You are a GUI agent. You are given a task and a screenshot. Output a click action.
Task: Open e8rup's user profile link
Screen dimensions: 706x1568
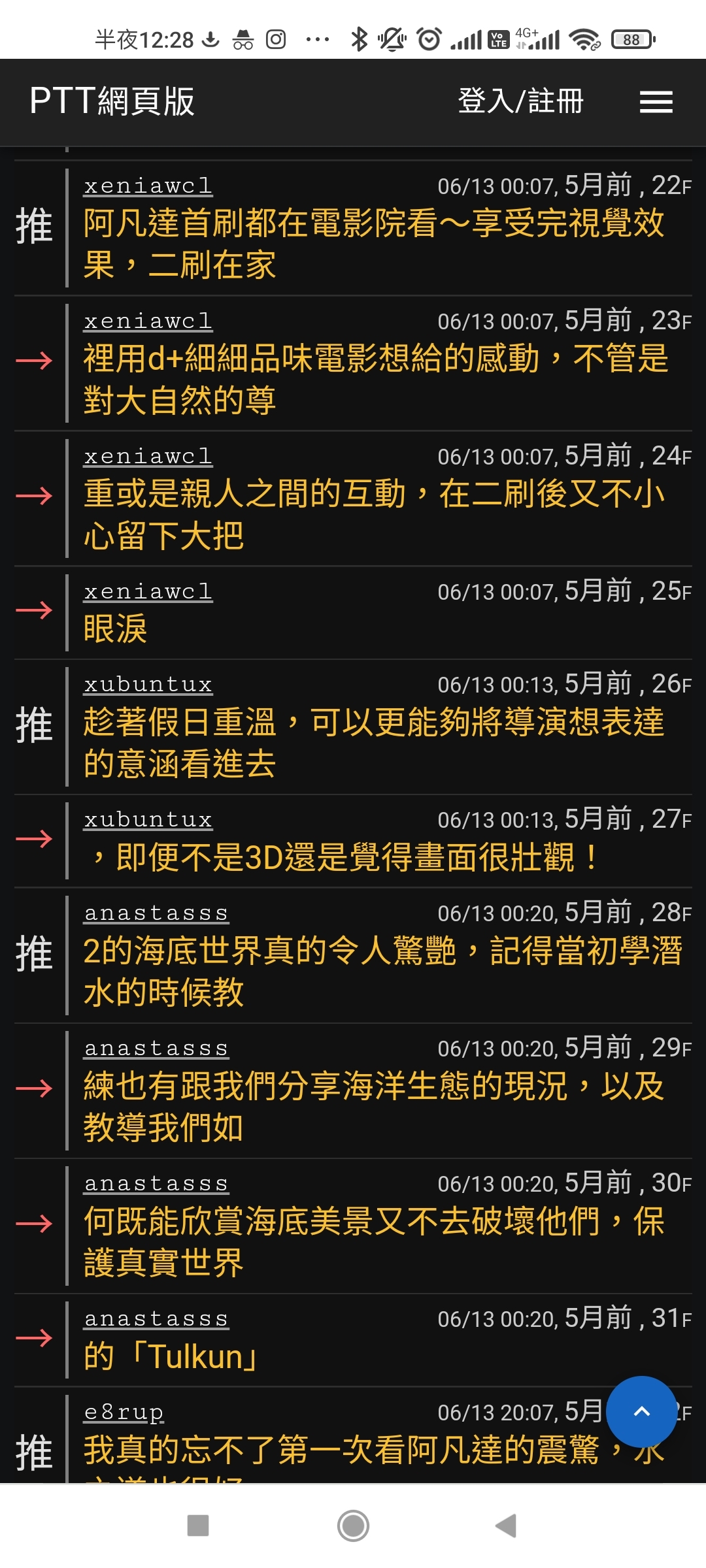point(124,1413)
